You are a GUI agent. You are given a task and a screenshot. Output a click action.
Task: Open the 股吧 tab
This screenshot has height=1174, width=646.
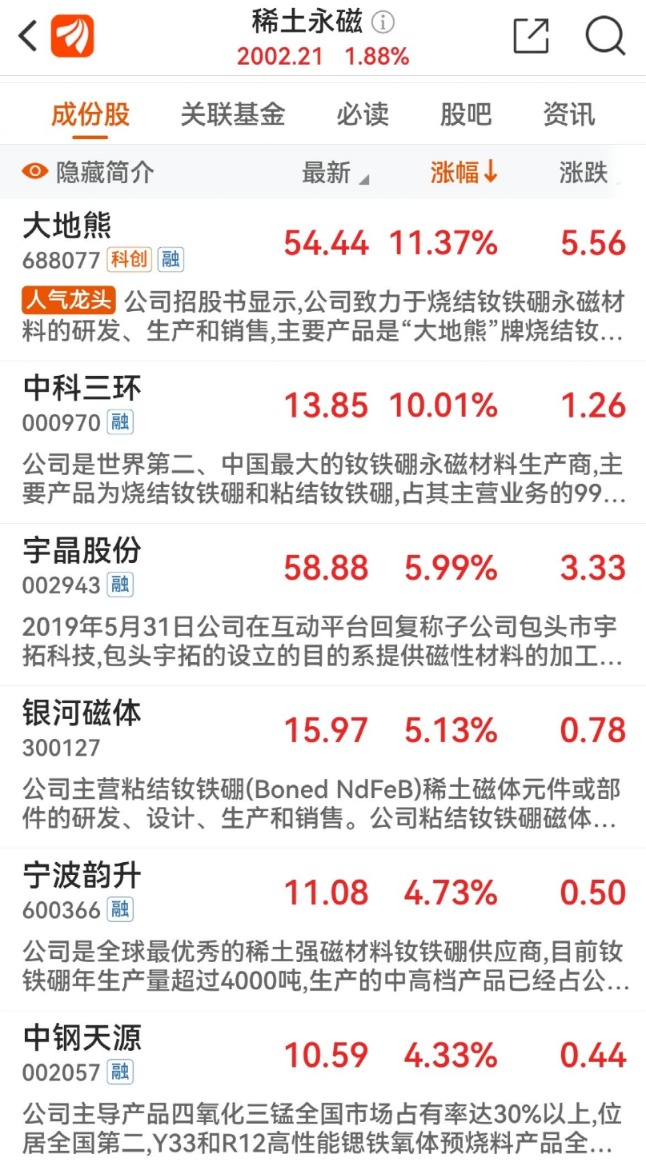tap(466, 115)
